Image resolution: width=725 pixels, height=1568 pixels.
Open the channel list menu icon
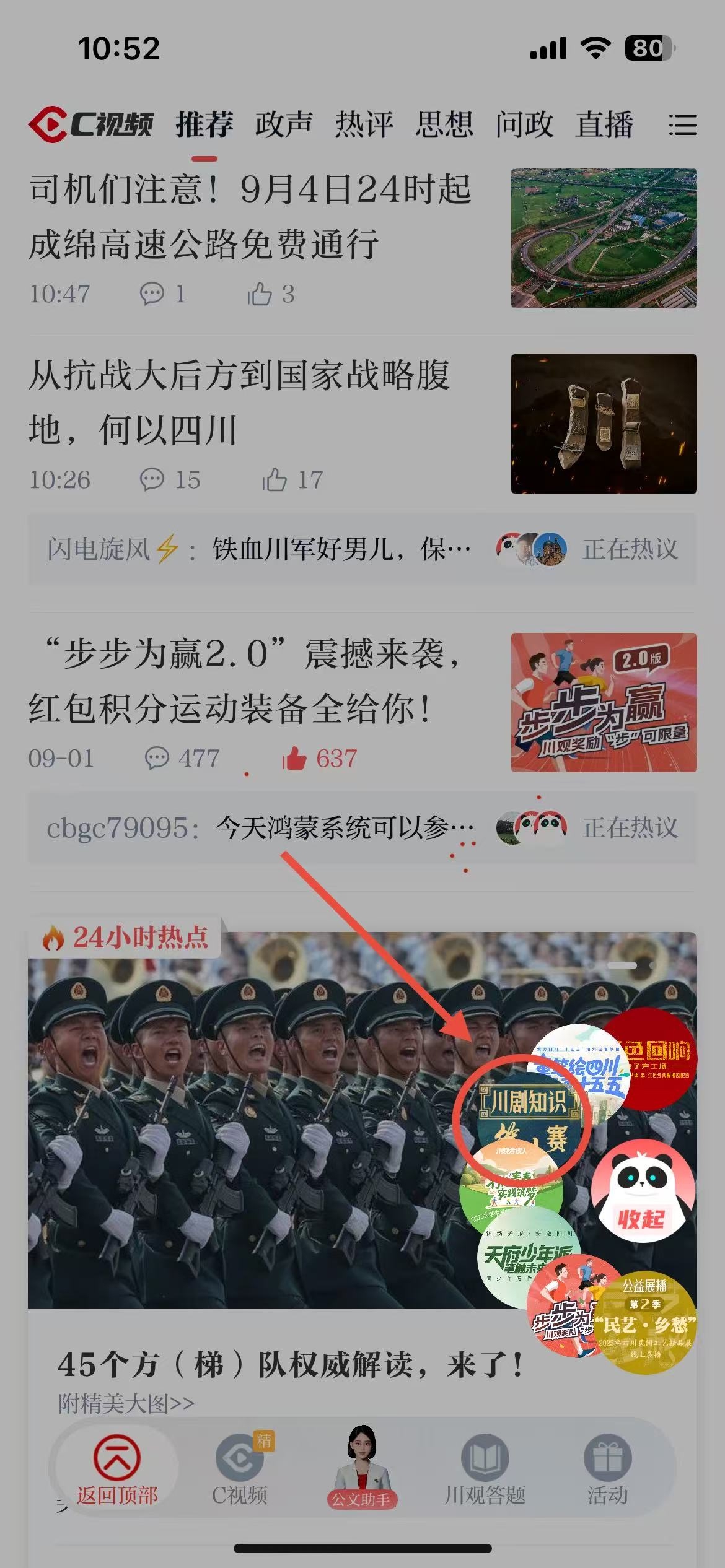coord(682,125)
